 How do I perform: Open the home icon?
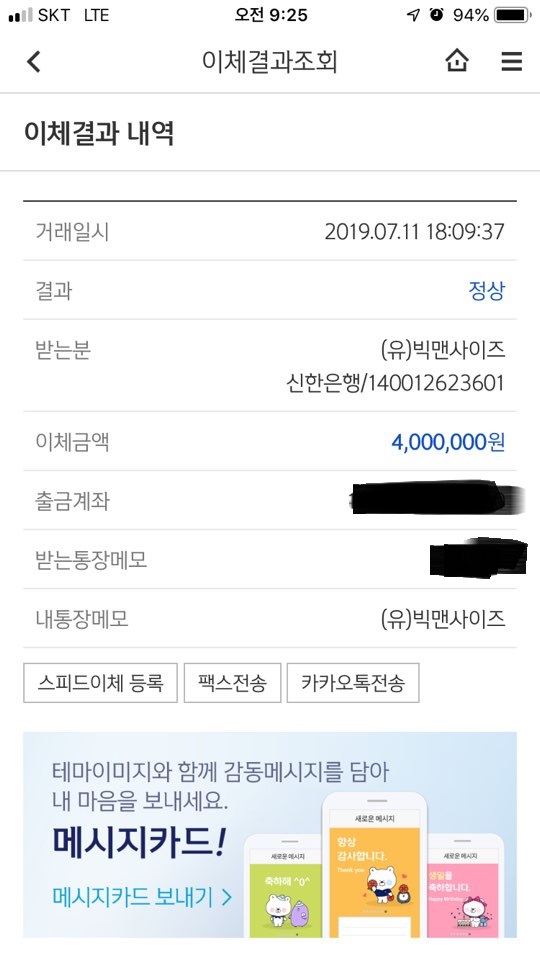457,60
